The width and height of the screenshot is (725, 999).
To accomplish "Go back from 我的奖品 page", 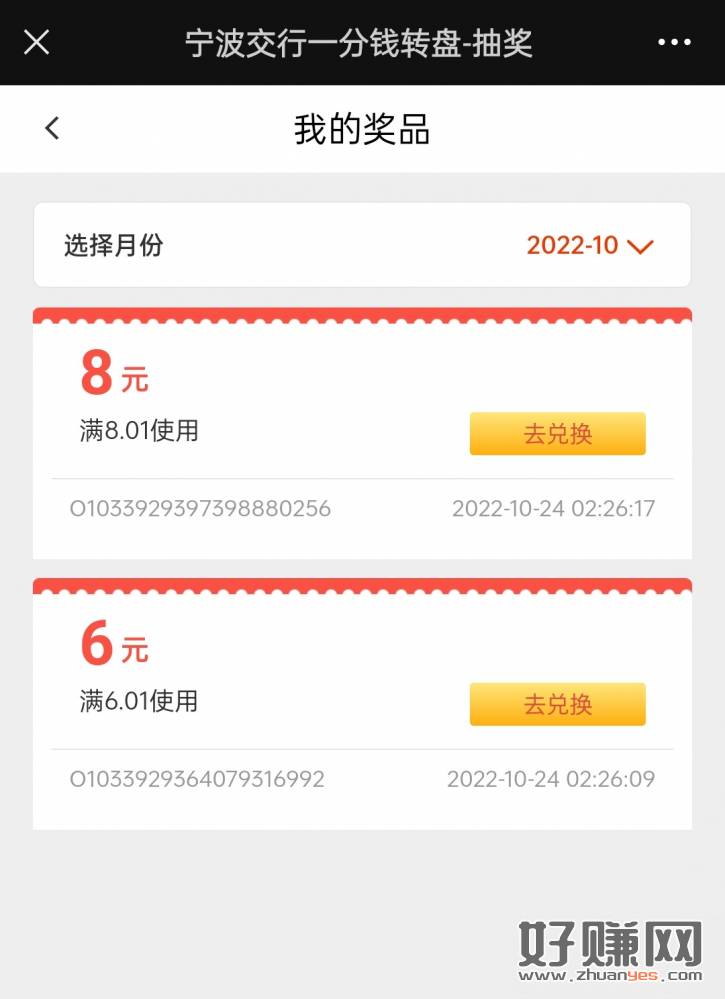I will click(x=53, y=128).
